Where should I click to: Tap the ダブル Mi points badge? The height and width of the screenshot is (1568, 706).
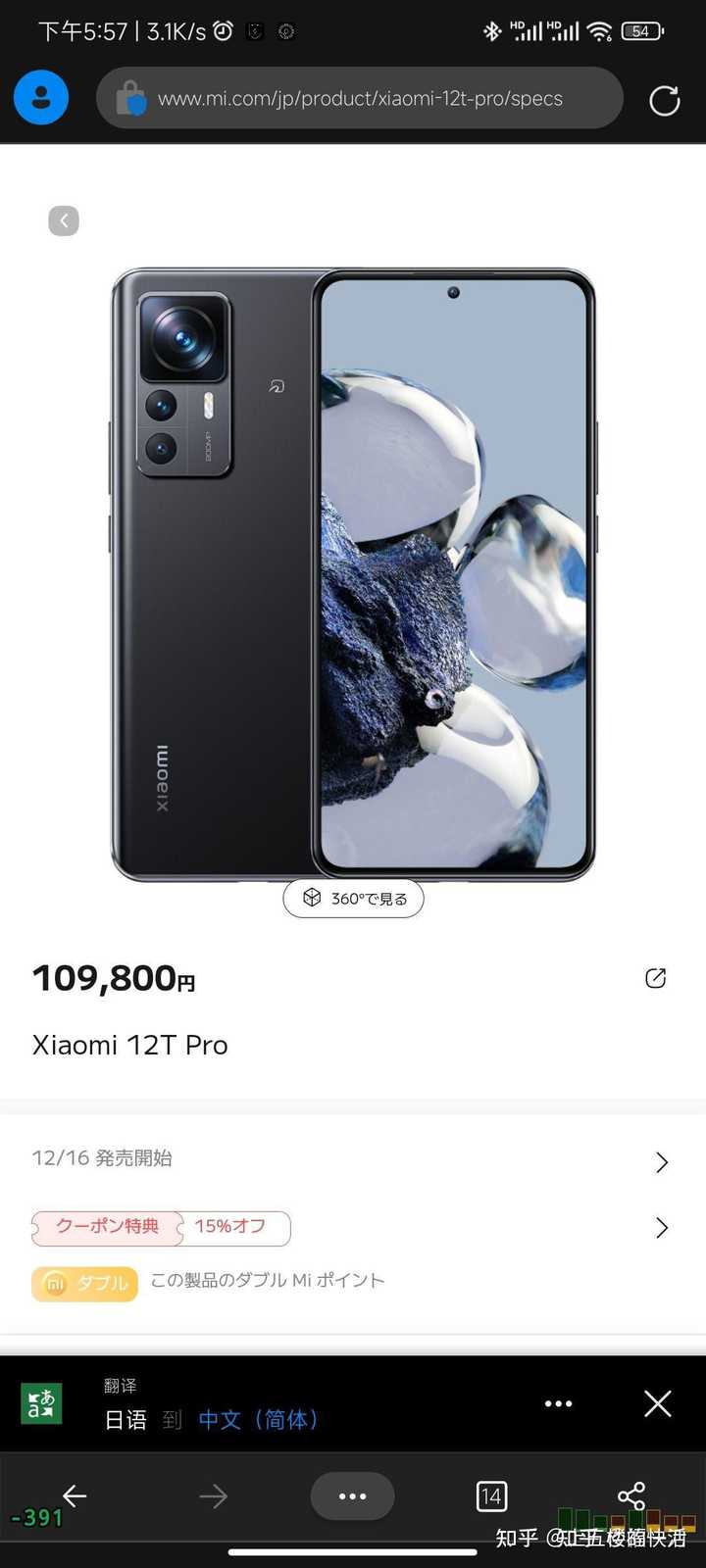tap(84, 1283)
